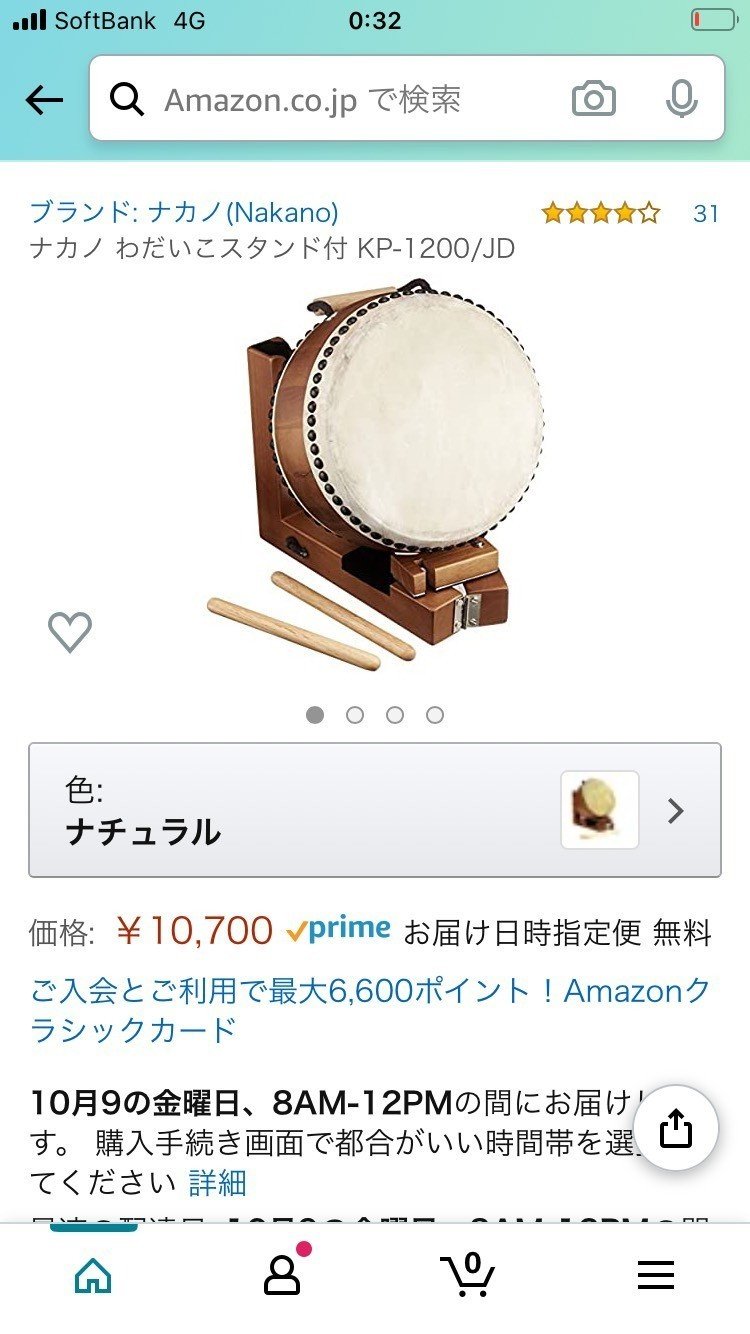
Task: Open camera search in the search bar
Action: click(x=593, y=99)
